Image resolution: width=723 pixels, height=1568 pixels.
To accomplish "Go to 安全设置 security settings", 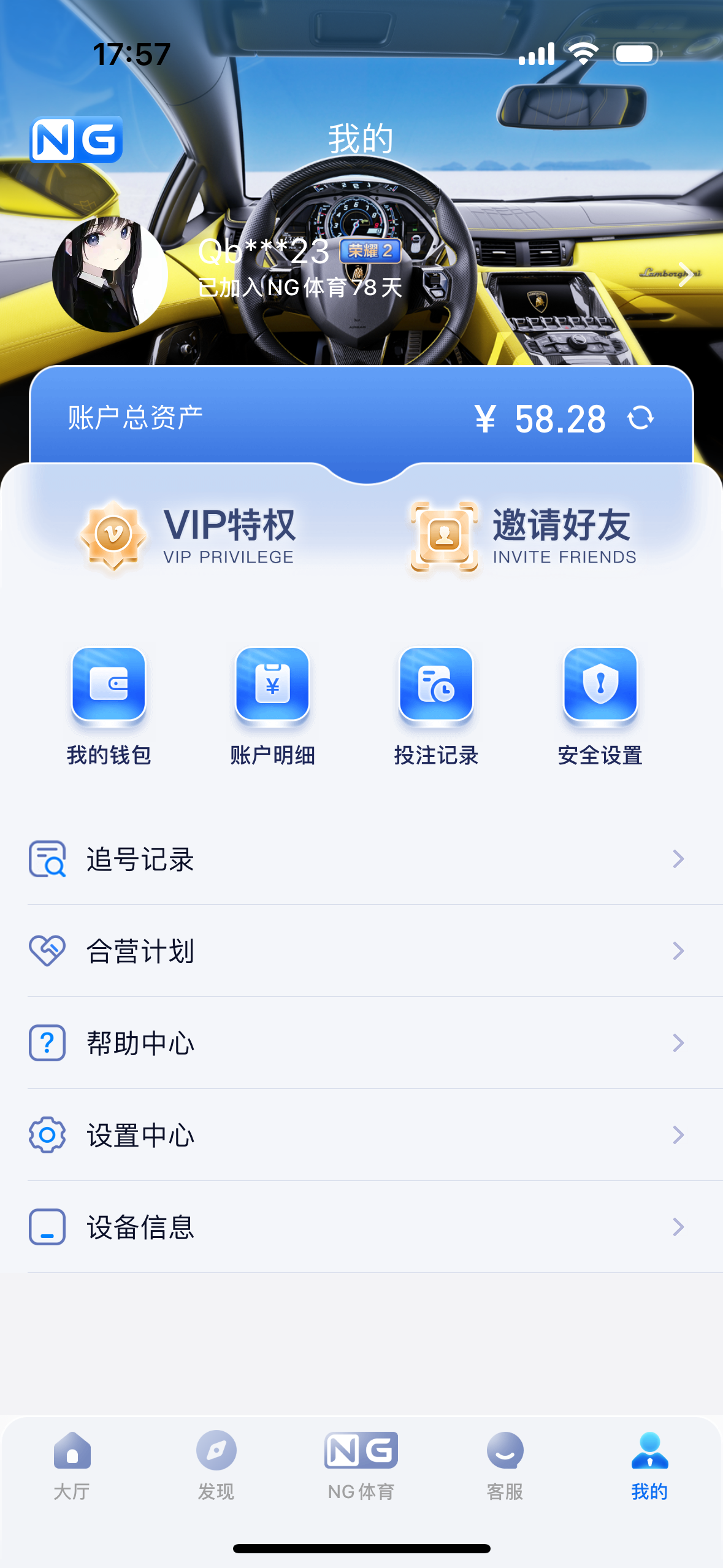I will [600, 705].
